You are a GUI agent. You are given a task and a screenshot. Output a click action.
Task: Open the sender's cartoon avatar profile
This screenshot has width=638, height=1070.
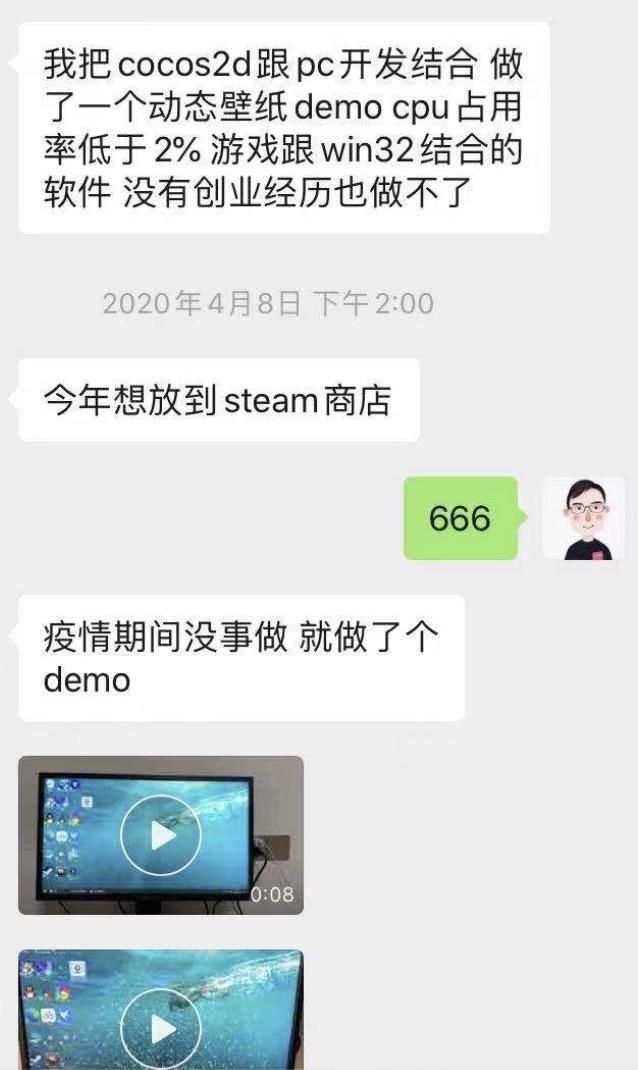click(583, 519)
